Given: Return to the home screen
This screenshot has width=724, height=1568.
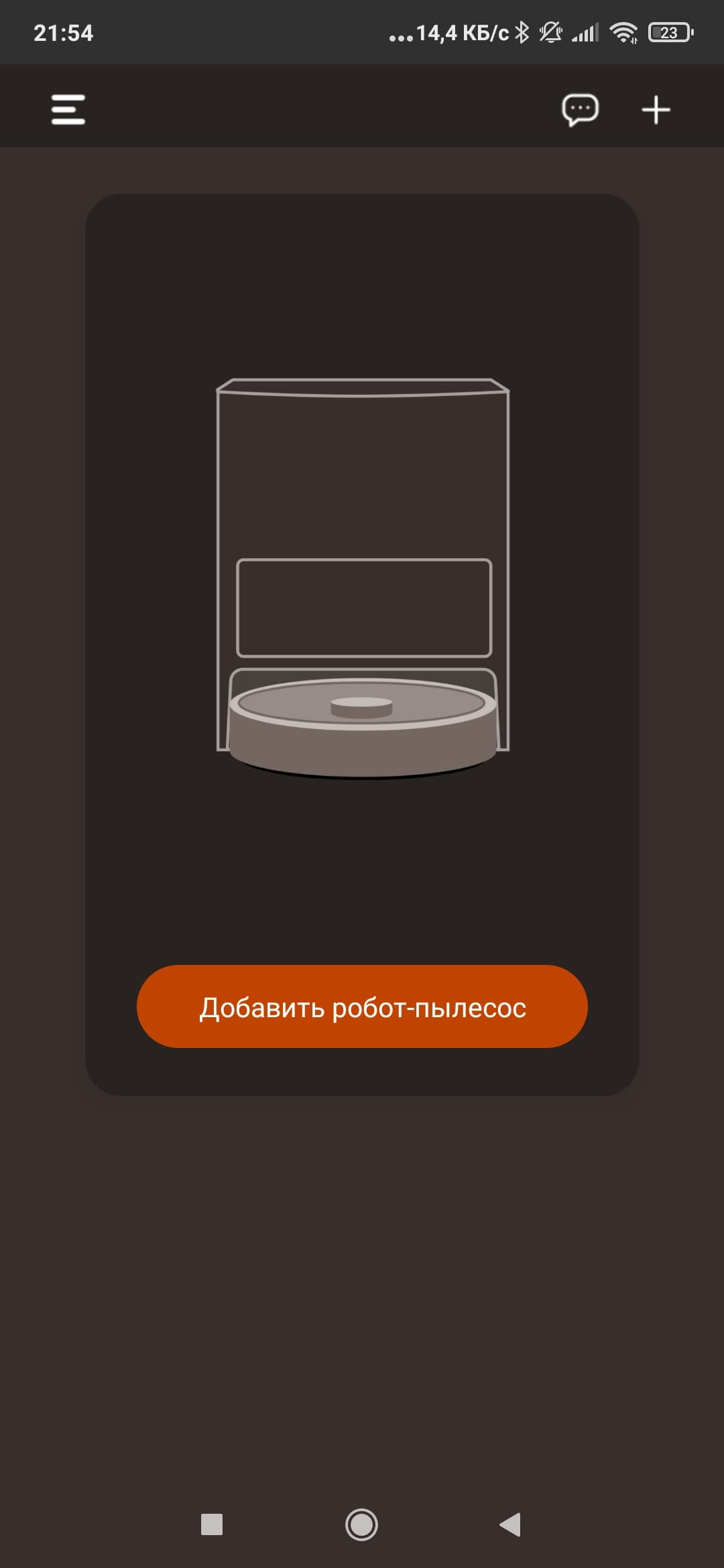Looking at the screenshot, I should click(361, 1525).
